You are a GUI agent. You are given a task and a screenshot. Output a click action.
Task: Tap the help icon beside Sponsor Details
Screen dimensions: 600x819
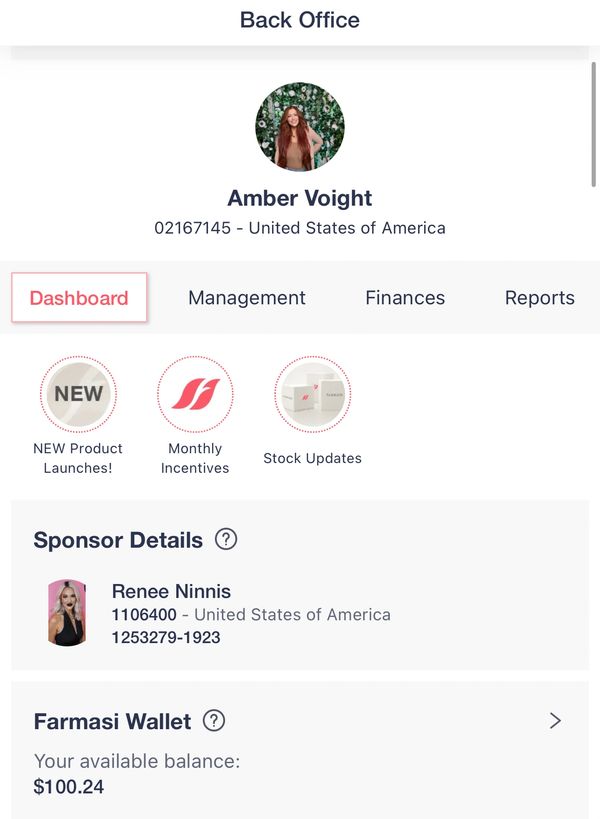(x=226, y=540)
